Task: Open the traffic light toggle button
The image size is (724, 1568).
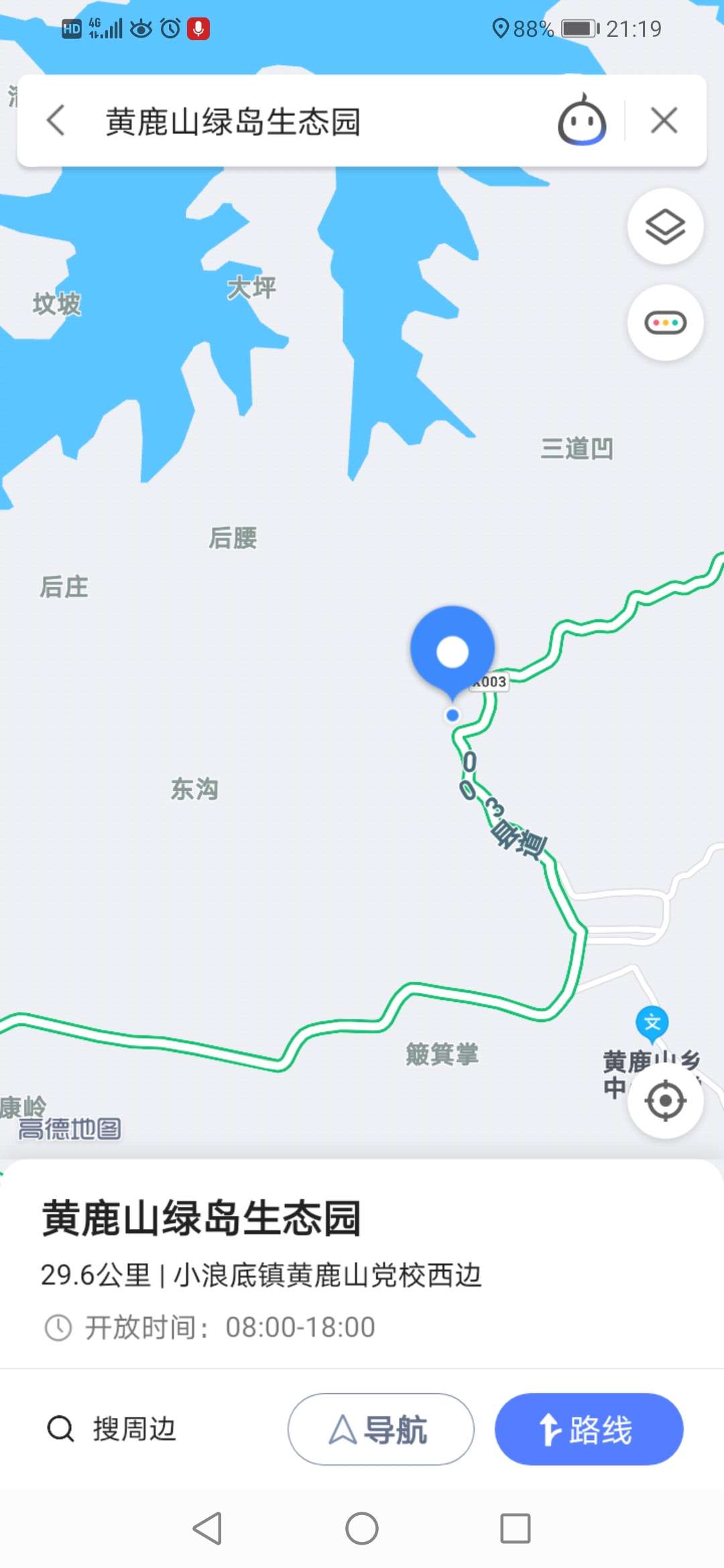Action: pos(664,323)
